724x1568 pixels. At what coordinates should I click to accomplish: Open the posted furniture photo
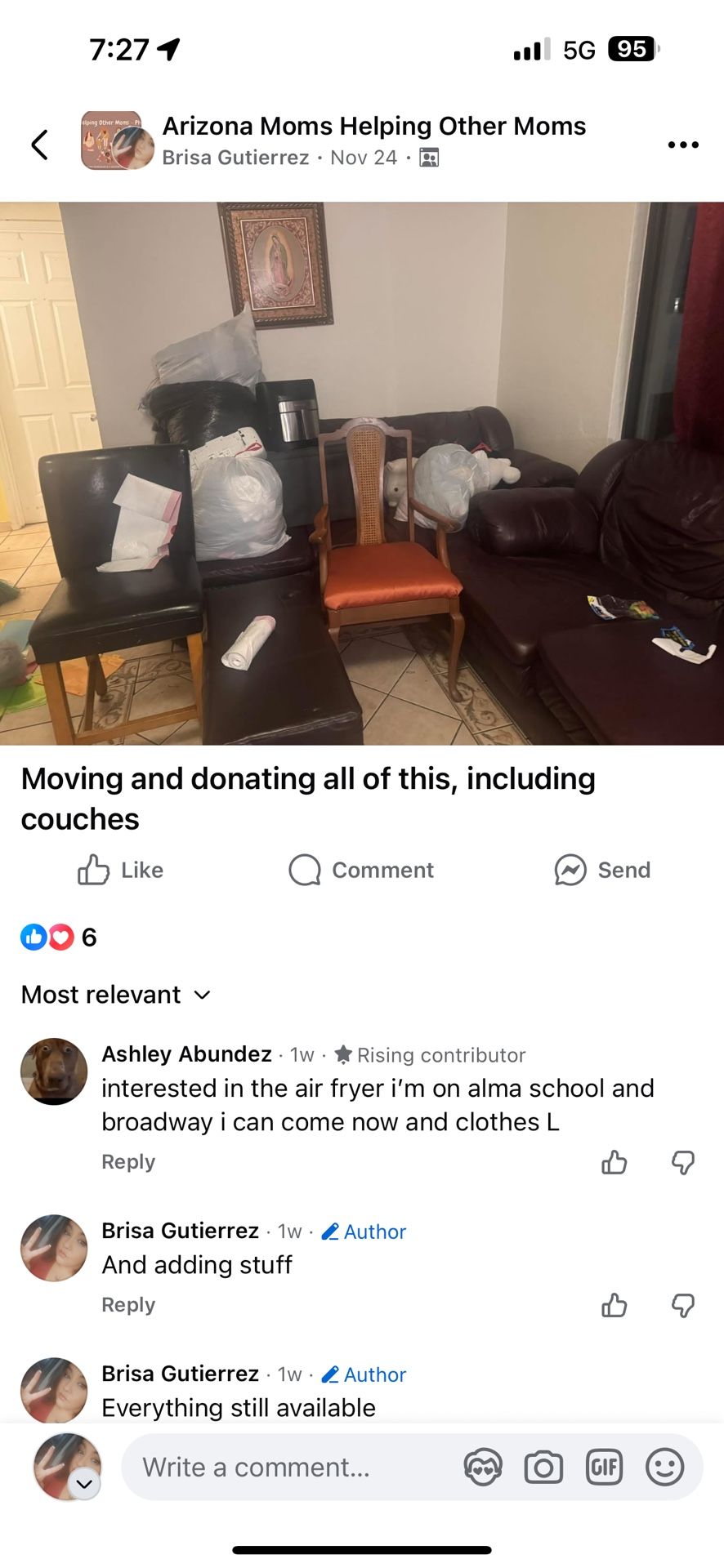click(x=362, y=474)
